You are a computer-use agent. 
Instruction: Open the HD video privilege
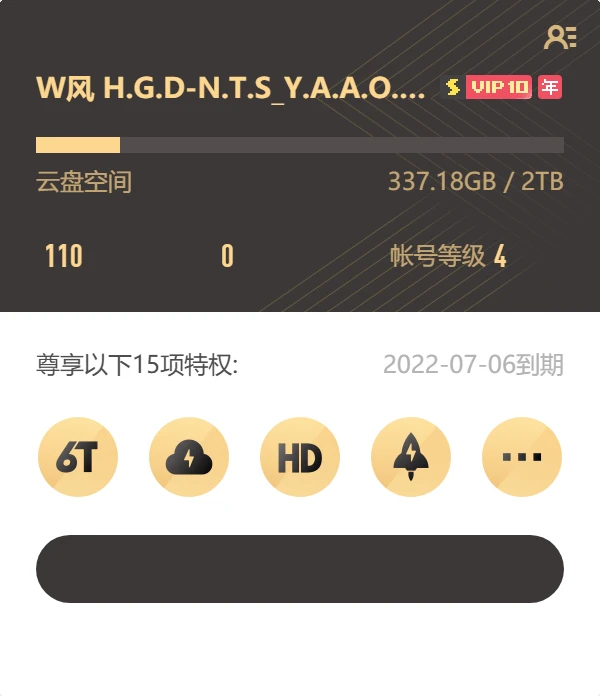point(300,458)
